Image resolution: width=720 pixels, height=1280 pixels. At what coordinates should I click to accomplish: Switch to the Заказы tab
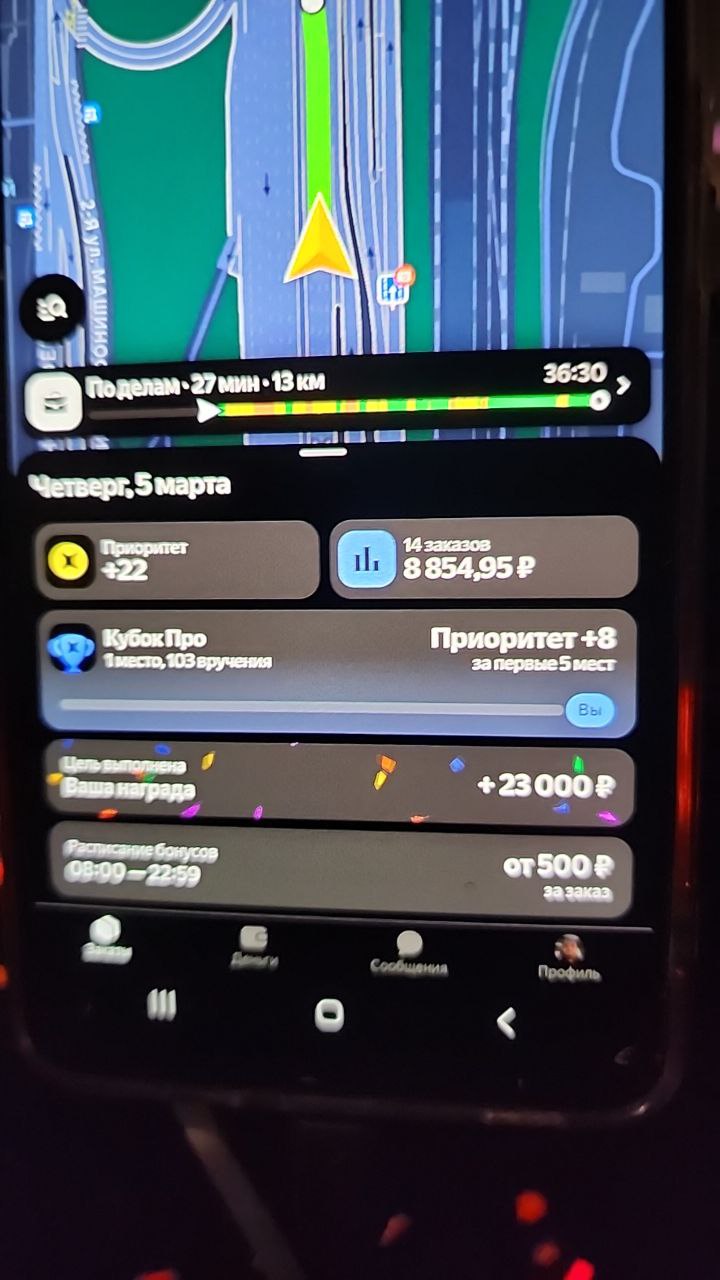click(105, 940)
